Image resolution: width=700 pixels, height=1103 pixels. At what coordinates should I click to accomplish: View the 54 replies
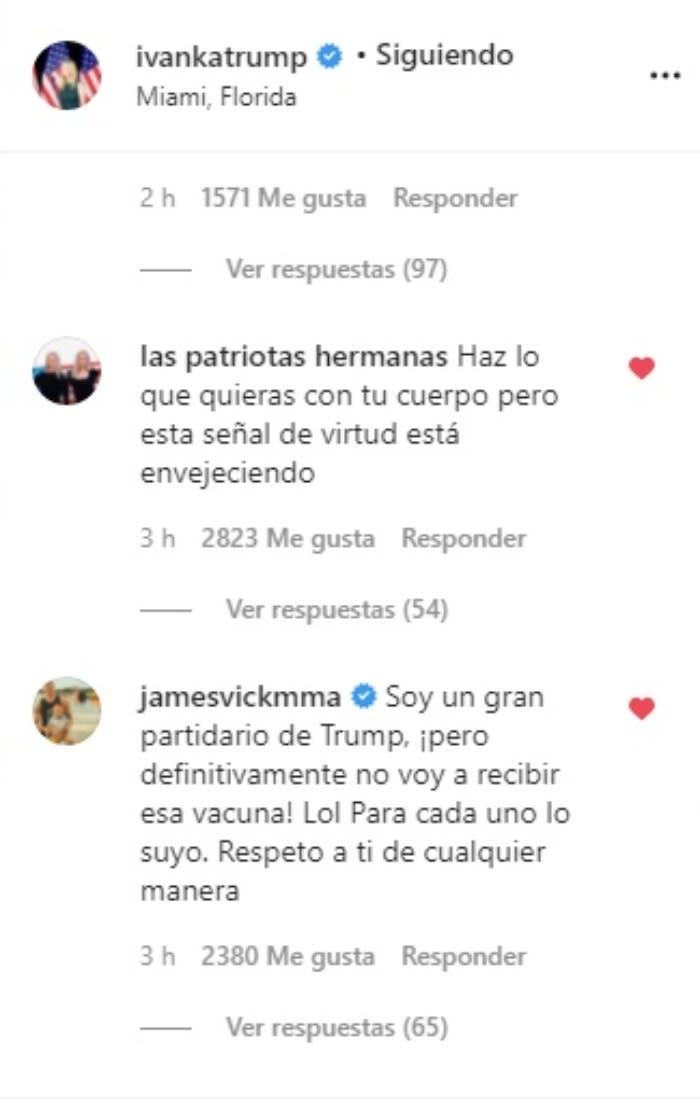click(336, 608)
